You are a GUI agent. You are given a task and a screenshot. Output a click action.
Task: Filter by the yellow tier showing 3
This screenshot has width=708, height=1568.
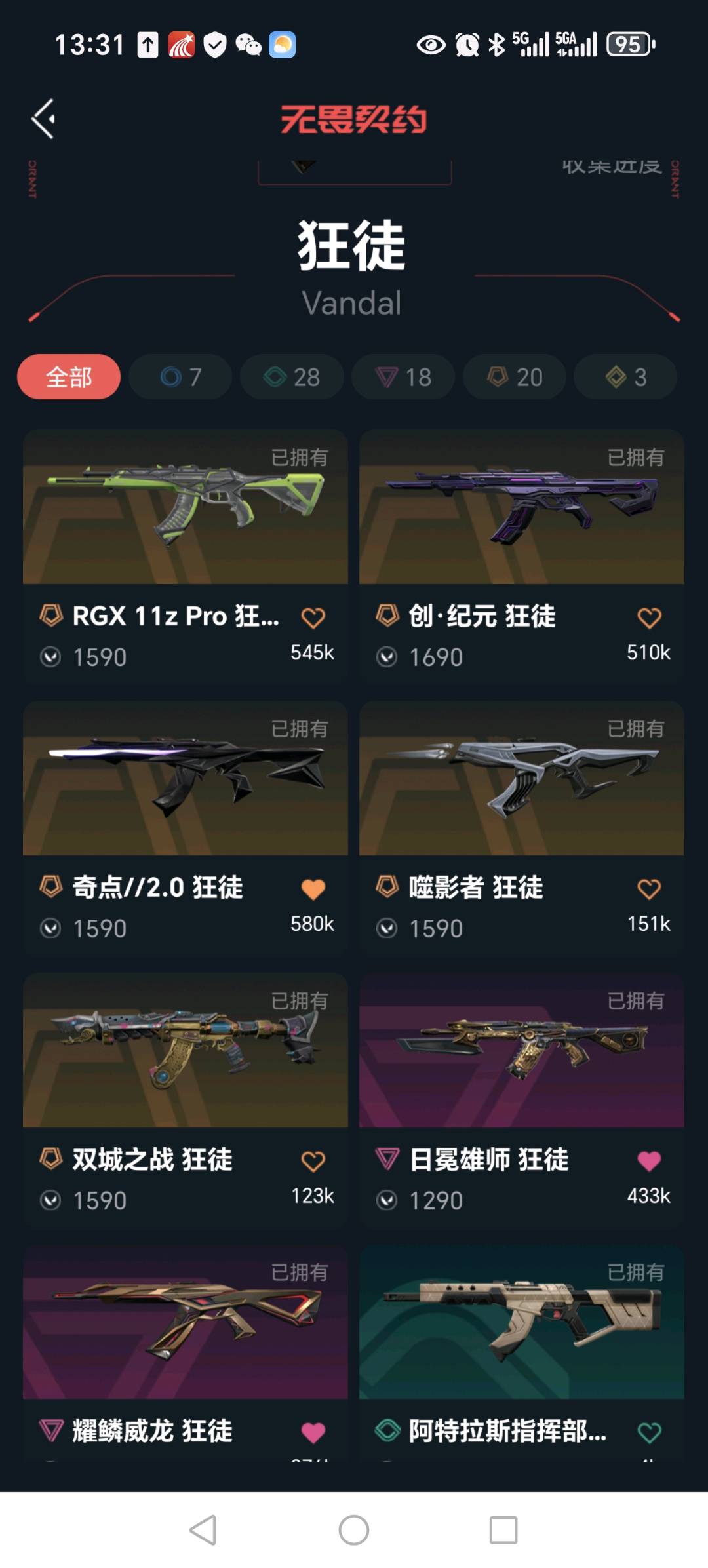625,377
